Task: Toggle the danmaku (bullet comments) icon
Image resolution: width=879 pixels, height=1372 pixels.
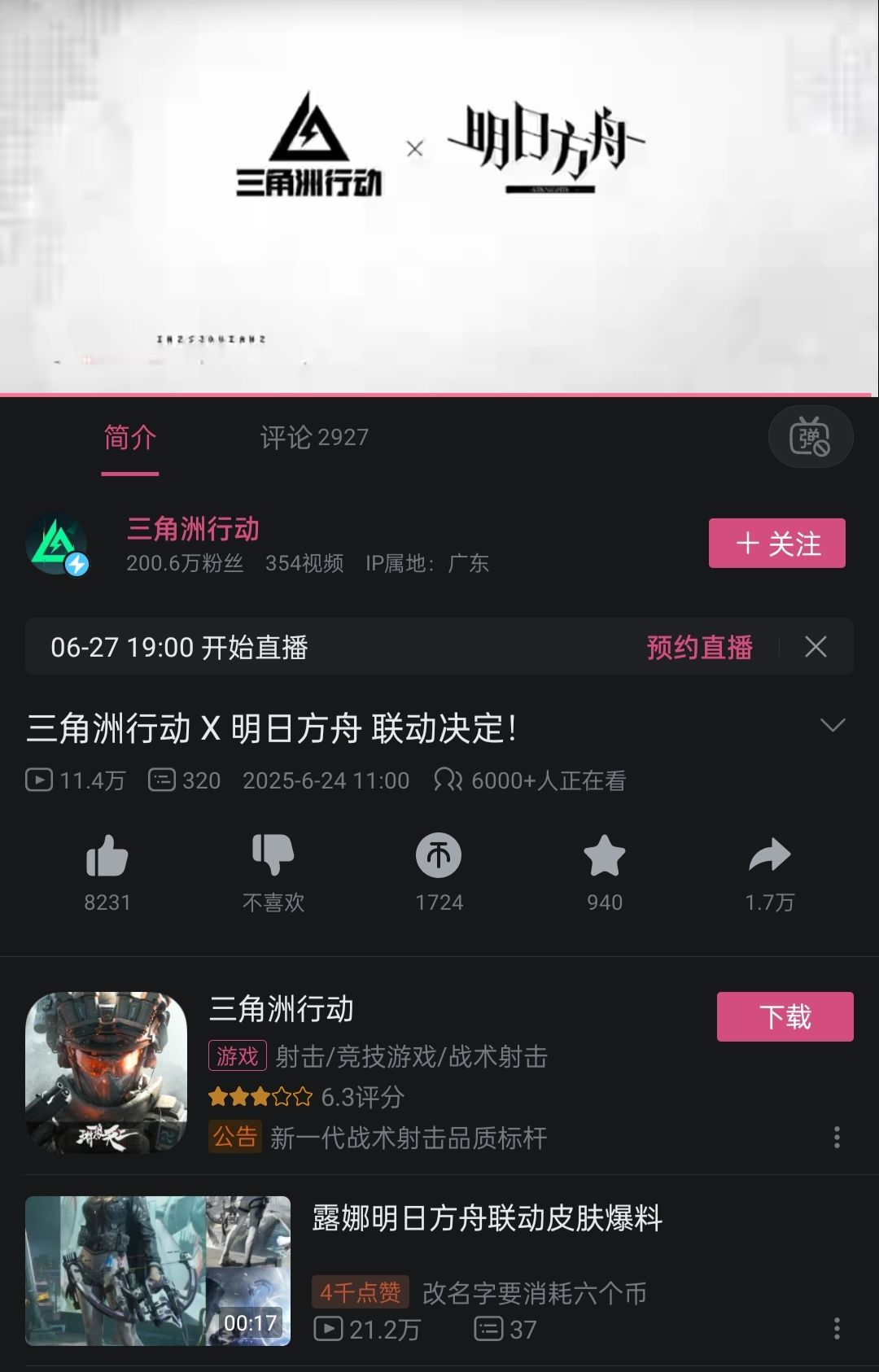Action: click(809, 437)
